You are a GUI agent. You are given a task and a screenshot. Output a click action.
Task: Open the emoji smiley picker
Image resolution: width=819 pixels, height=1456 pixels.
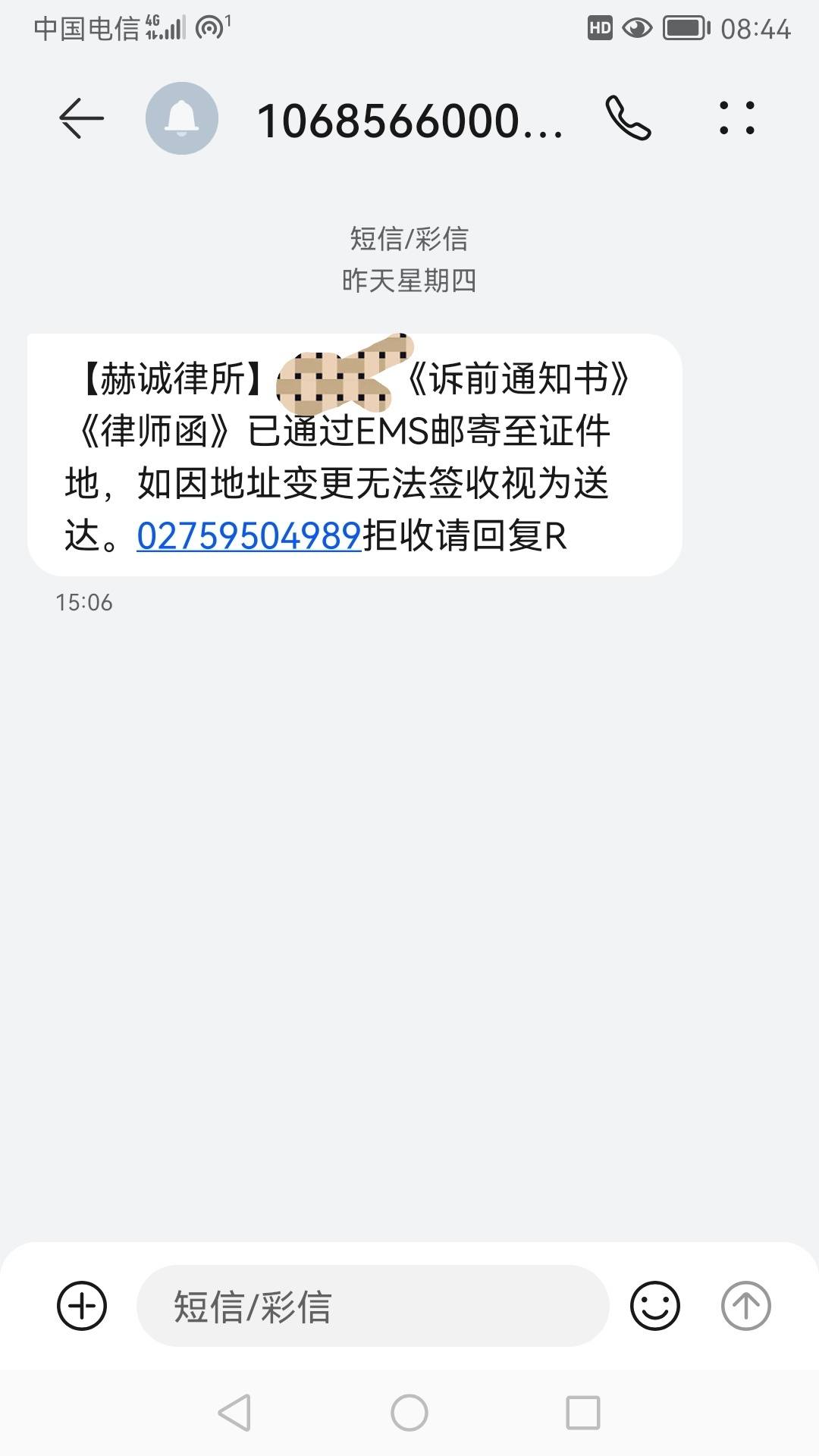(x=655, y=1306)
